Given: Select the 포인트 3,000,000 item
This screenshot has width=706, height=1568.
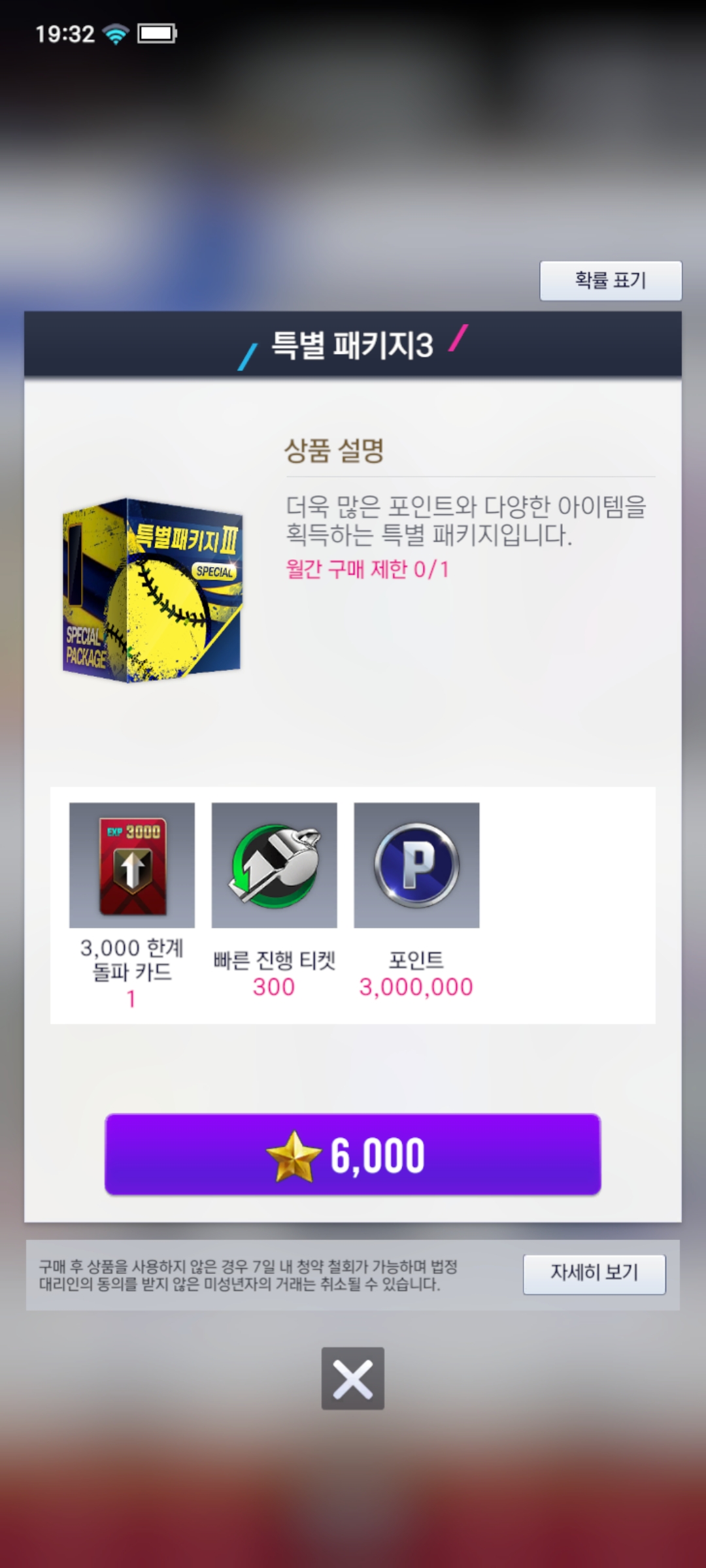Looking at the screenshot, I should coord(416,865).
